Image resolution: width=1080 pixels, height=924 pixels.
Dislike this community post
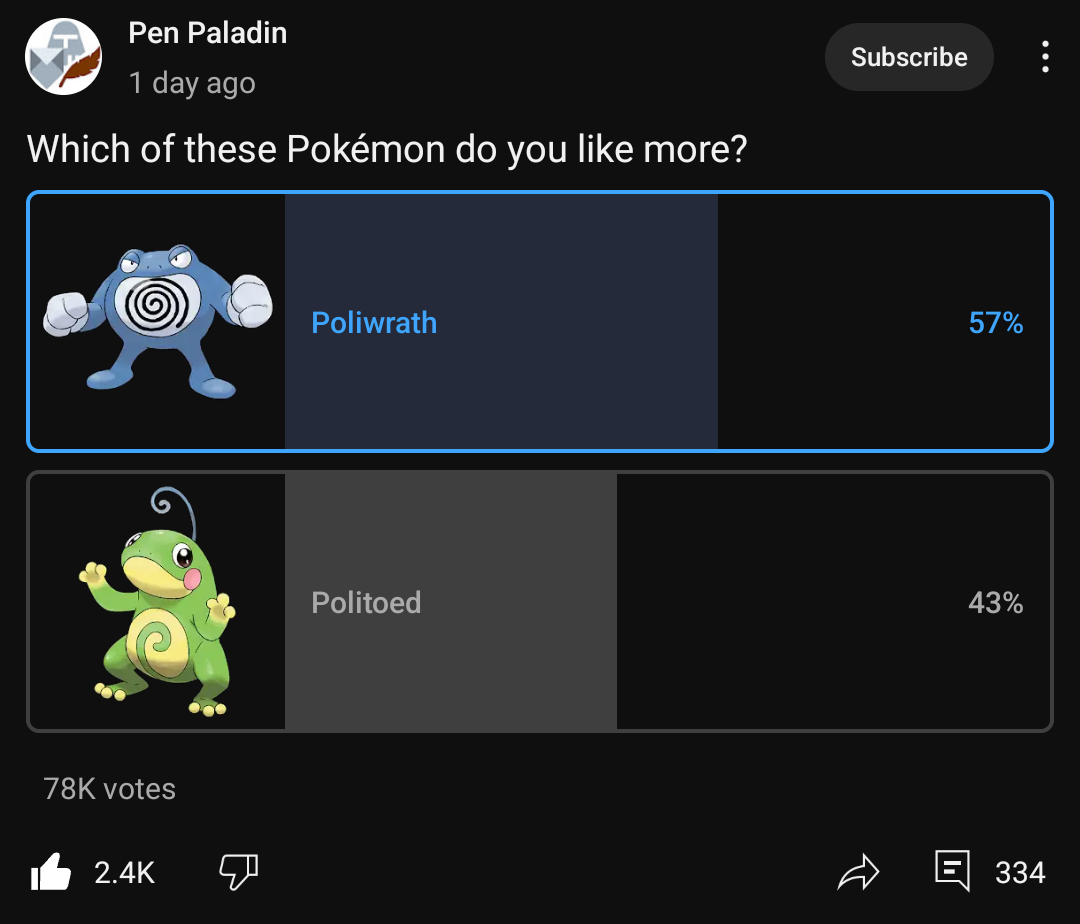point(238,872)
